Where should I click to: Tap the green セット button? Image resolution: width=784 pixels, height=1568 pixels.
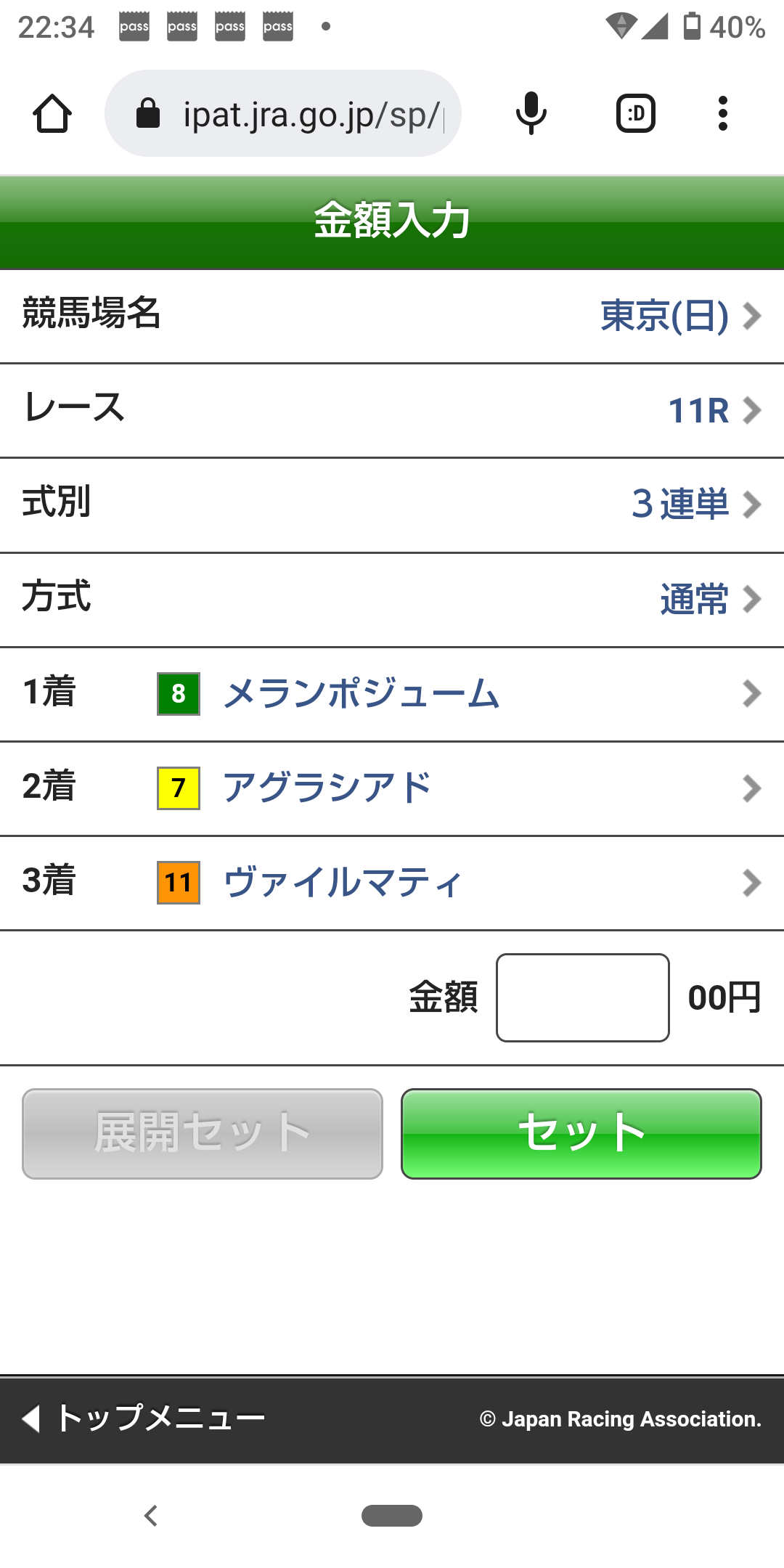(581, 1133)
